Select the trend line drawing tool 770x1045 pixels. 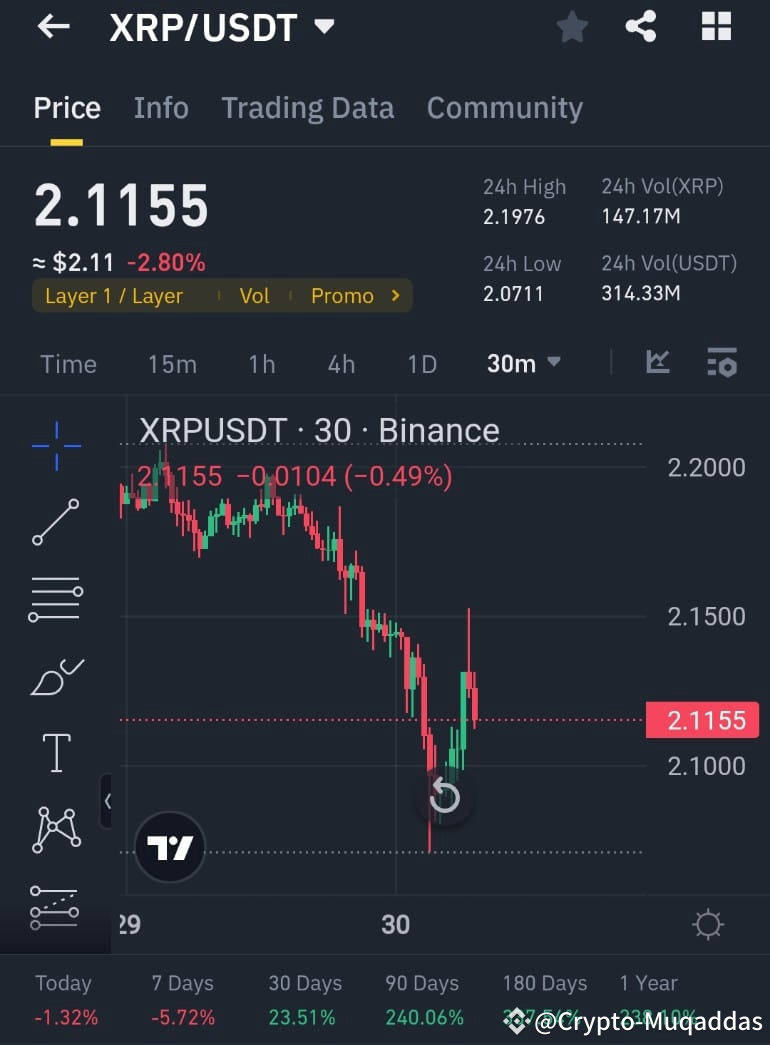pyautogui.click(x=55, y=523)
